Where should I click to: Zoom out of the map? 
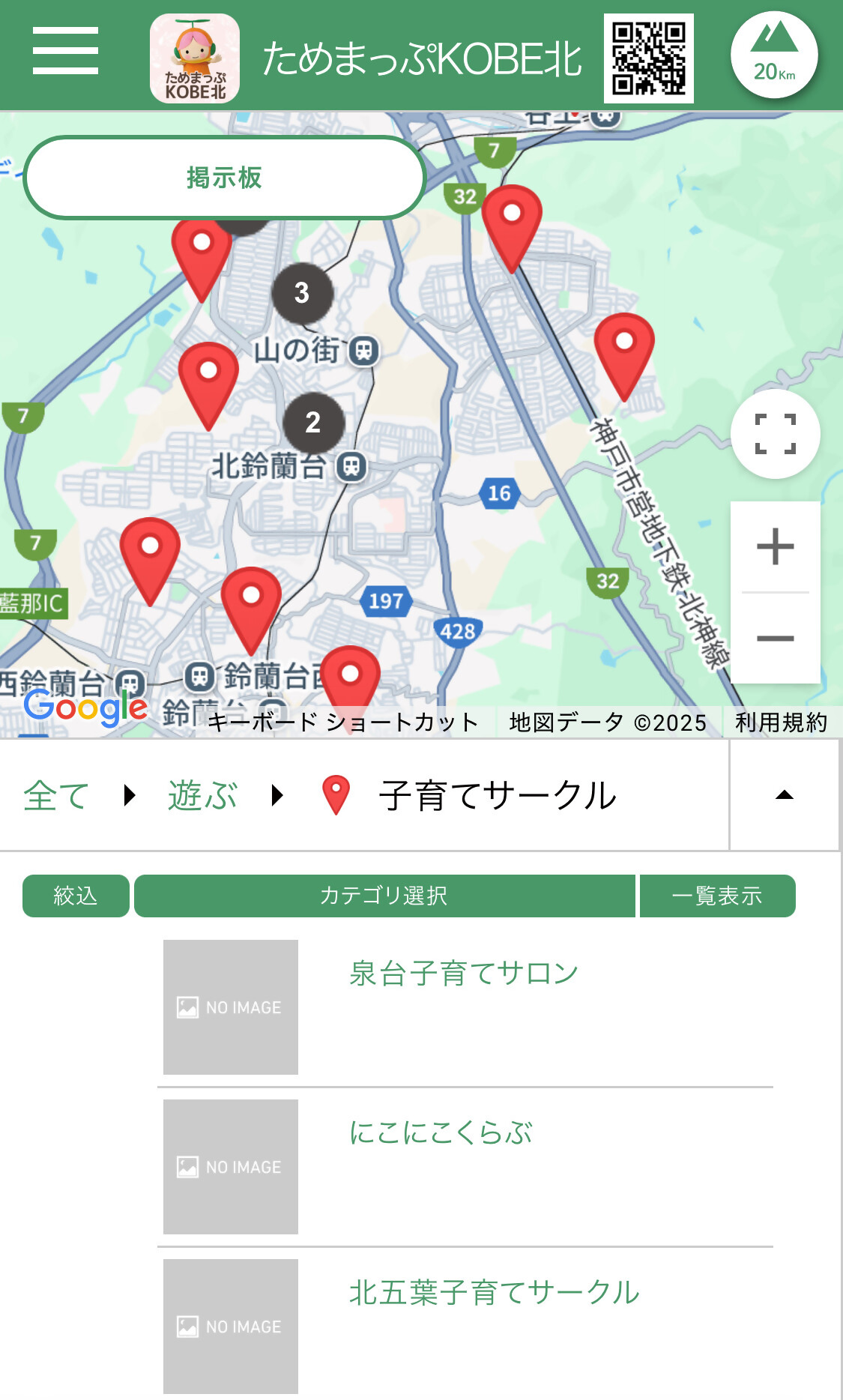click(773, 639)
